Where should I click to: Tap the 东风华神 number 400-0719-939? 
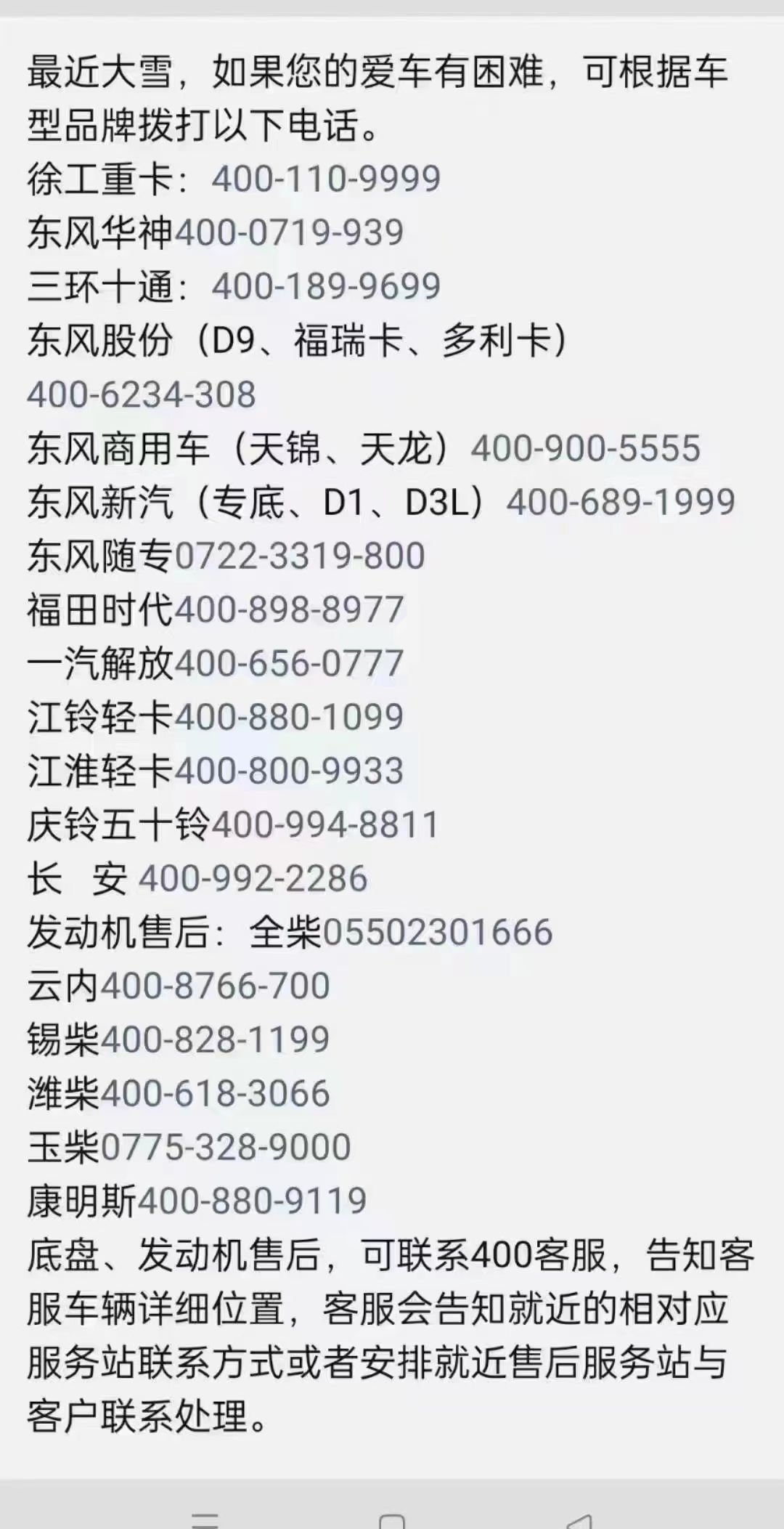[x=289, y=232]
